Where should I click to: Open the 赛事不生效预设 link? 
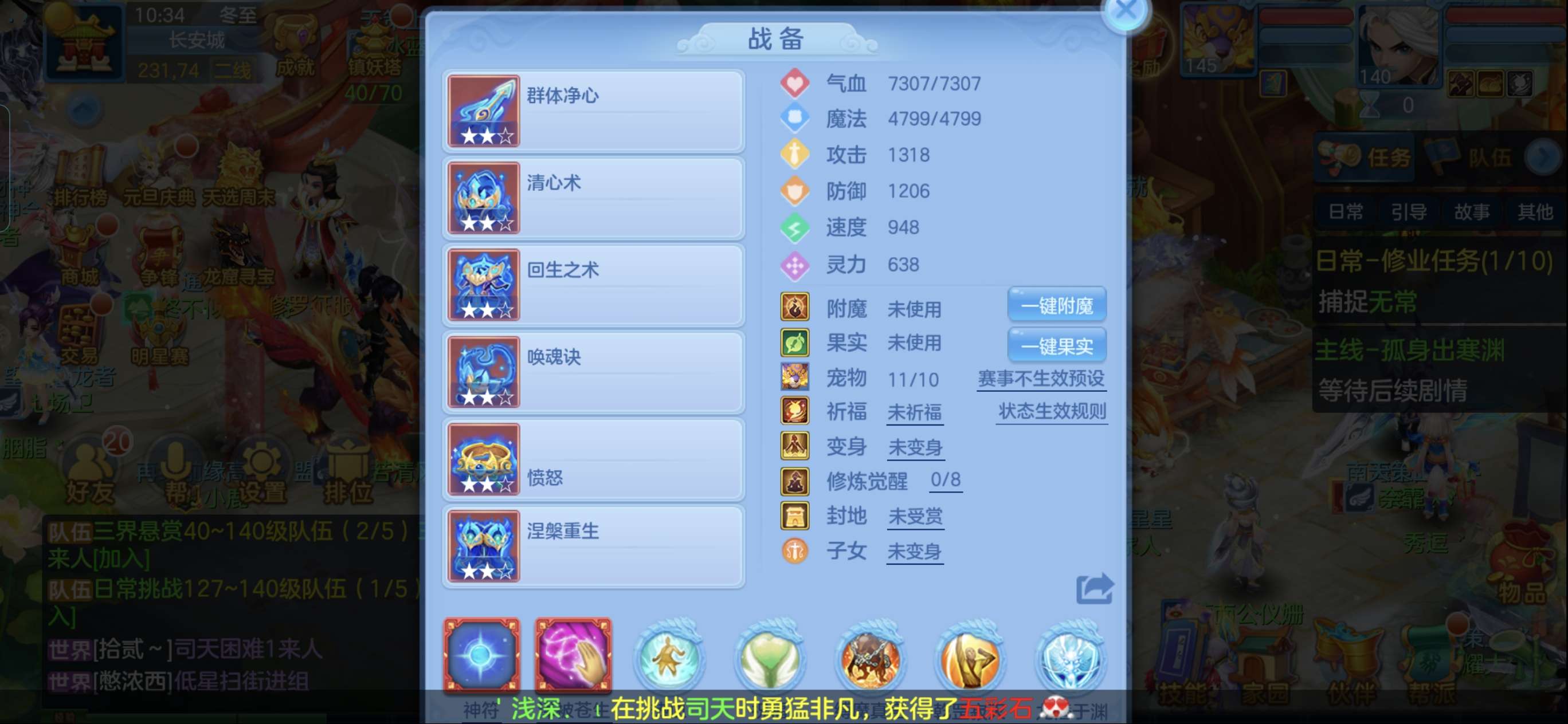coord(1041,379)
